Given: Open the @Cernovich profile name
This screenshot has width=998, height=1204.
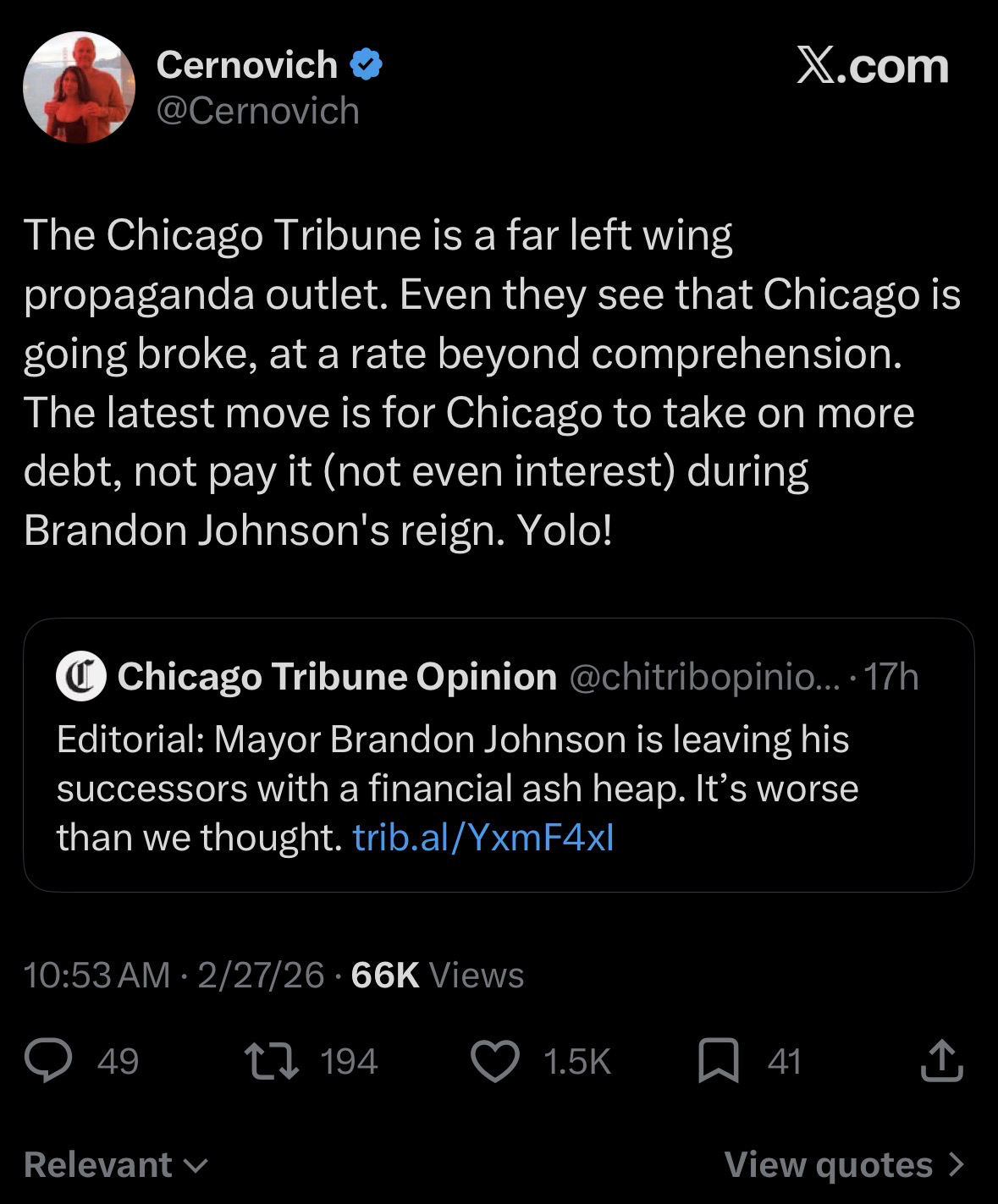Looking at the screenshot, I should click(246, 65).
